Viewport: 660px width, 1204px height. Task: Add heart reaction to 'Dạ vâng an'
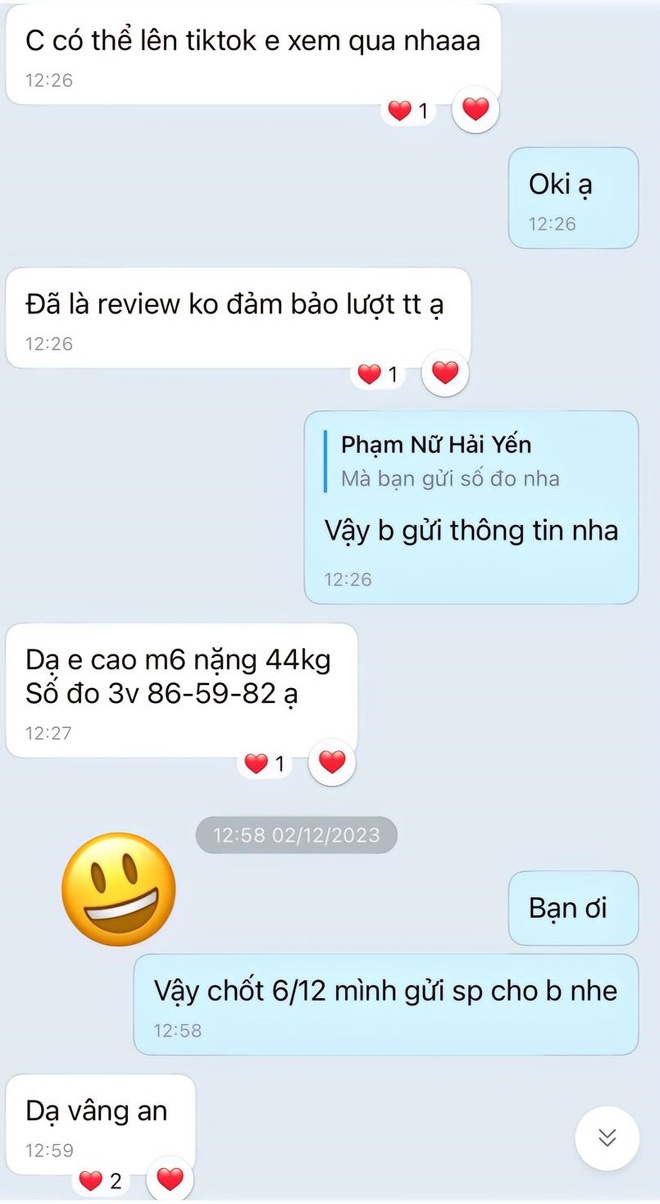pos(171,1180)
